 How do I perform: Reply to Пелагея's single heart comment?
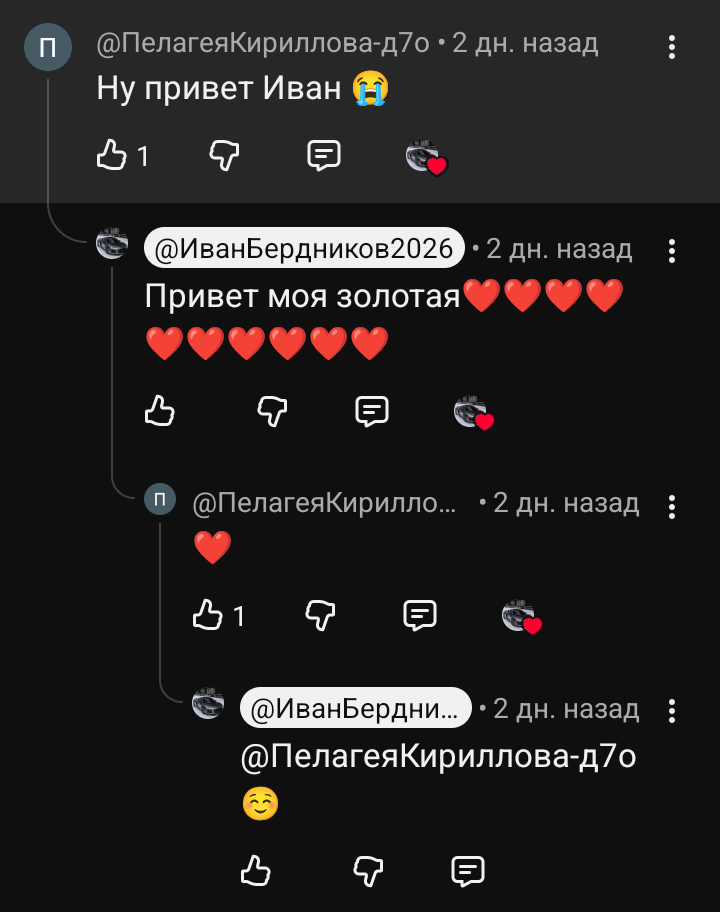click(420, 615)
